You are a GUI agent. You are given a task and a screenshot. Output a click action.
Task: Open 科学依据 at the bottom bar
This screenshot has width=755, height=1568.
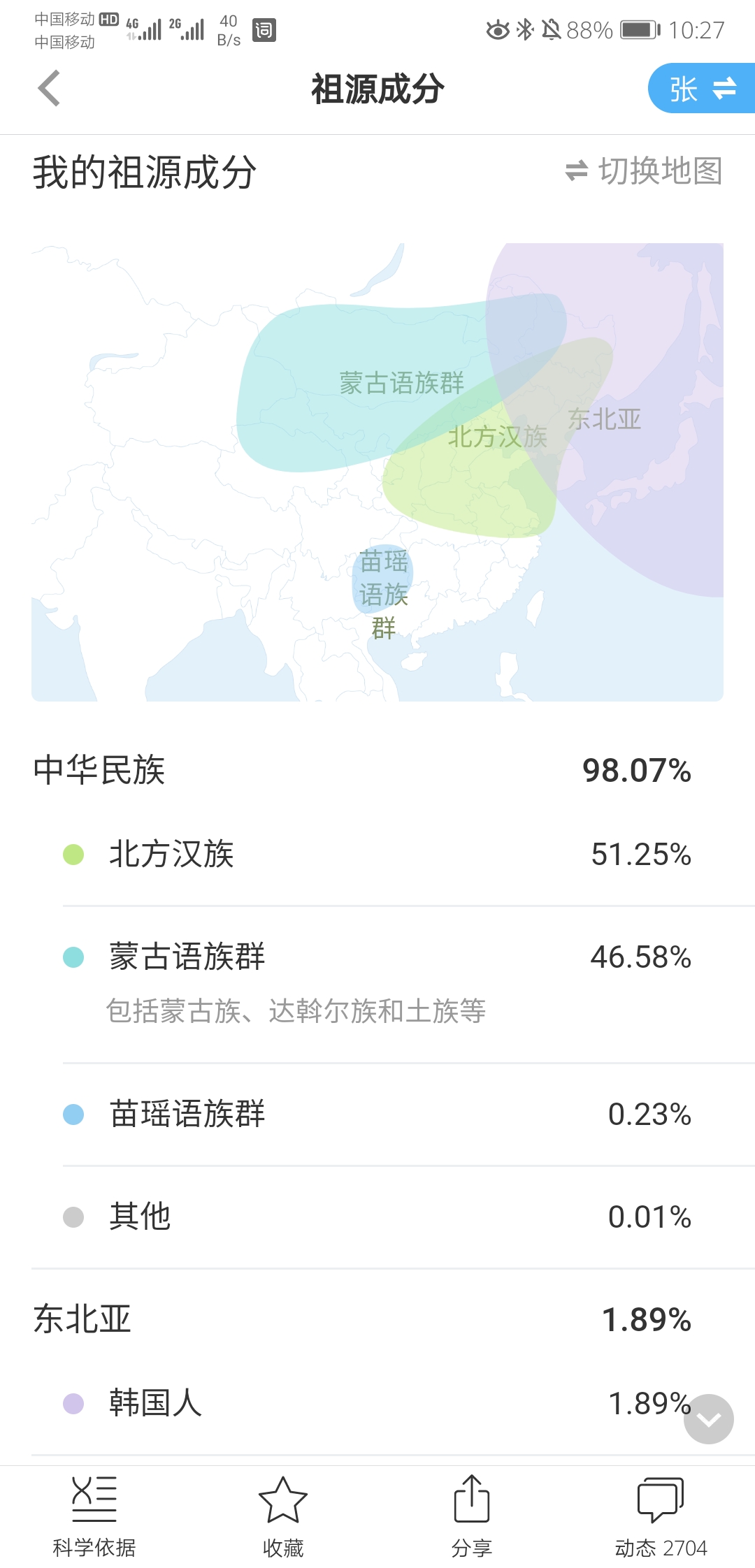point(94,1517)
